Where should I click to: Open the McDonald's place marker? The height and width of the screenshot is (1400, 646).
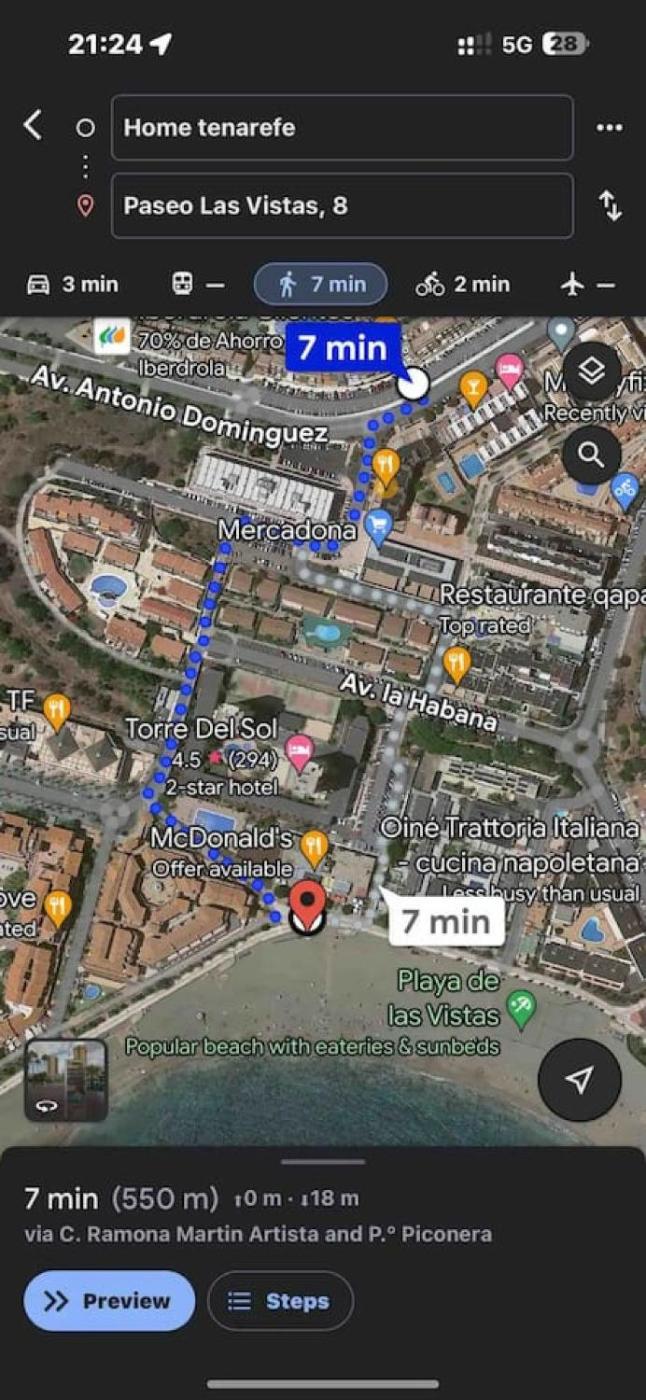coord(315,848)
